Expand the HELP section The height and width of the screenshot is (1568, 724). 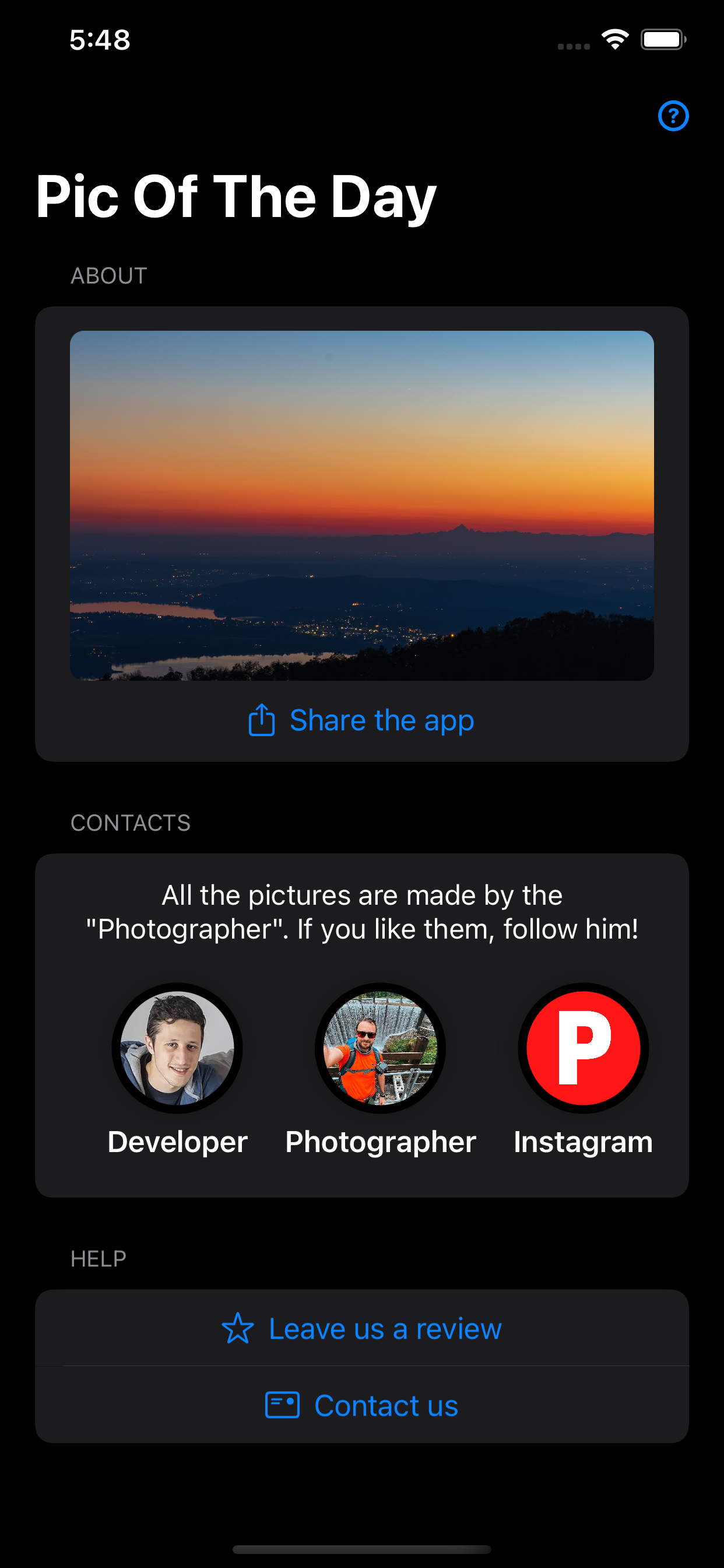click(x=97, y=1258)
